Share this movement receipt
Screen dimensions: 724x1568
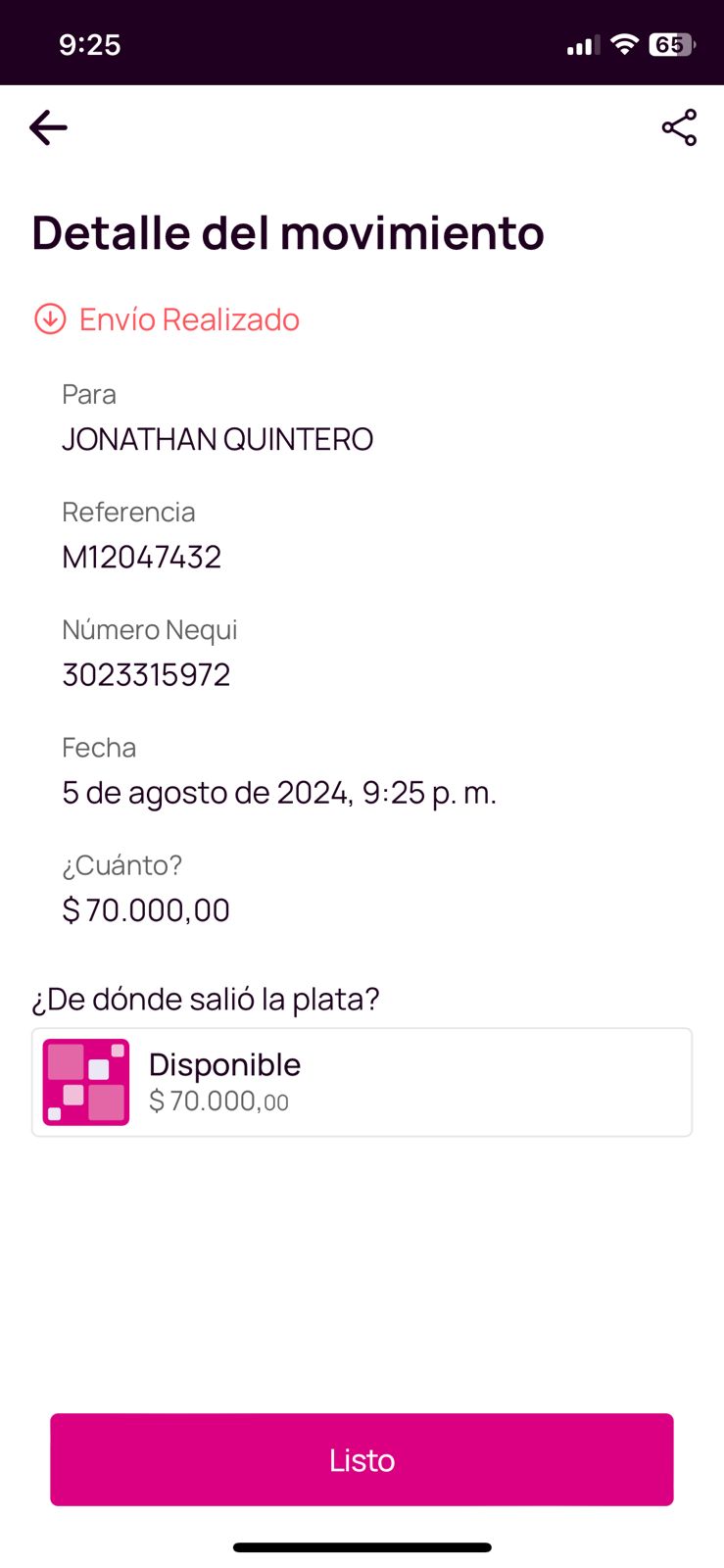pos(679,127)
